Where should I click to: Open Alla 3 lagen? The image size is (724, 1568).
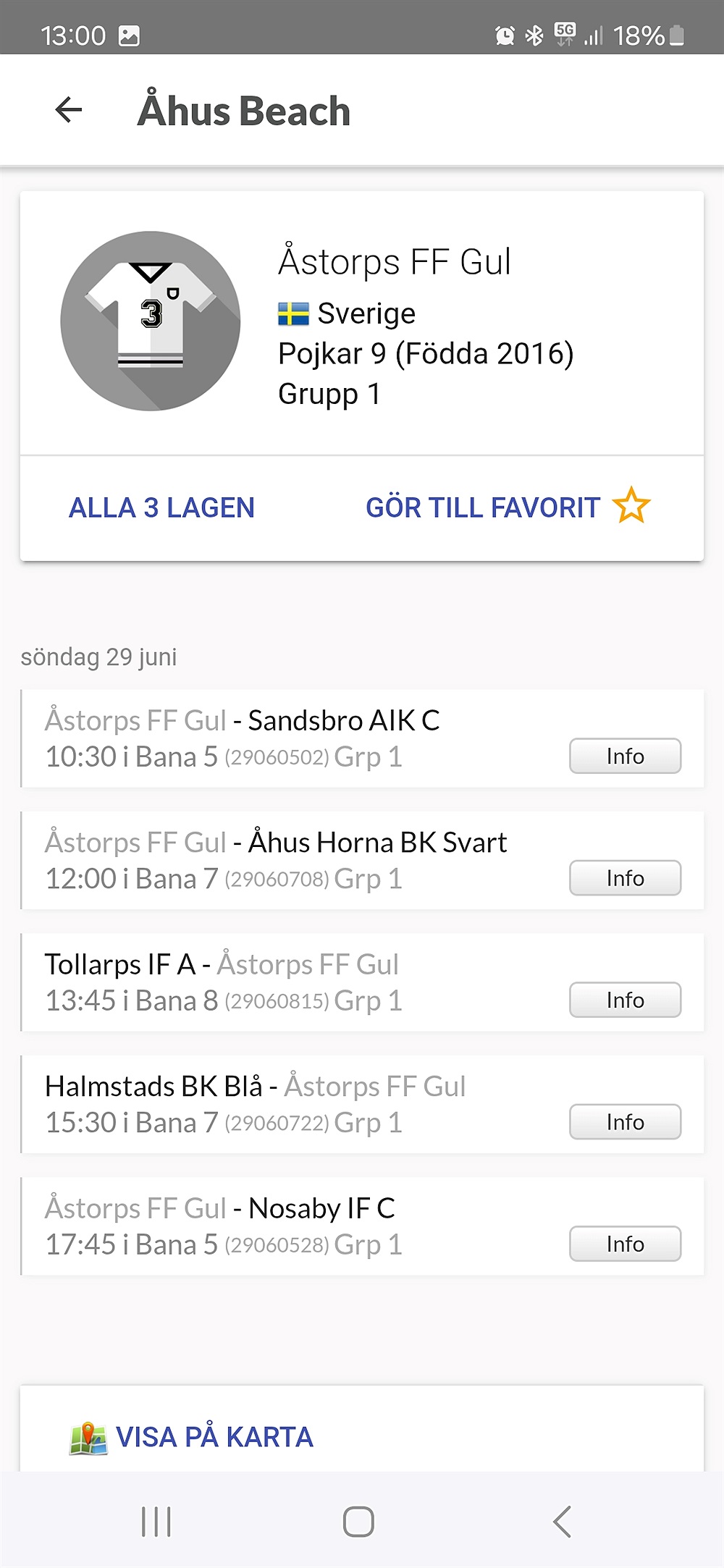point(161,507)
